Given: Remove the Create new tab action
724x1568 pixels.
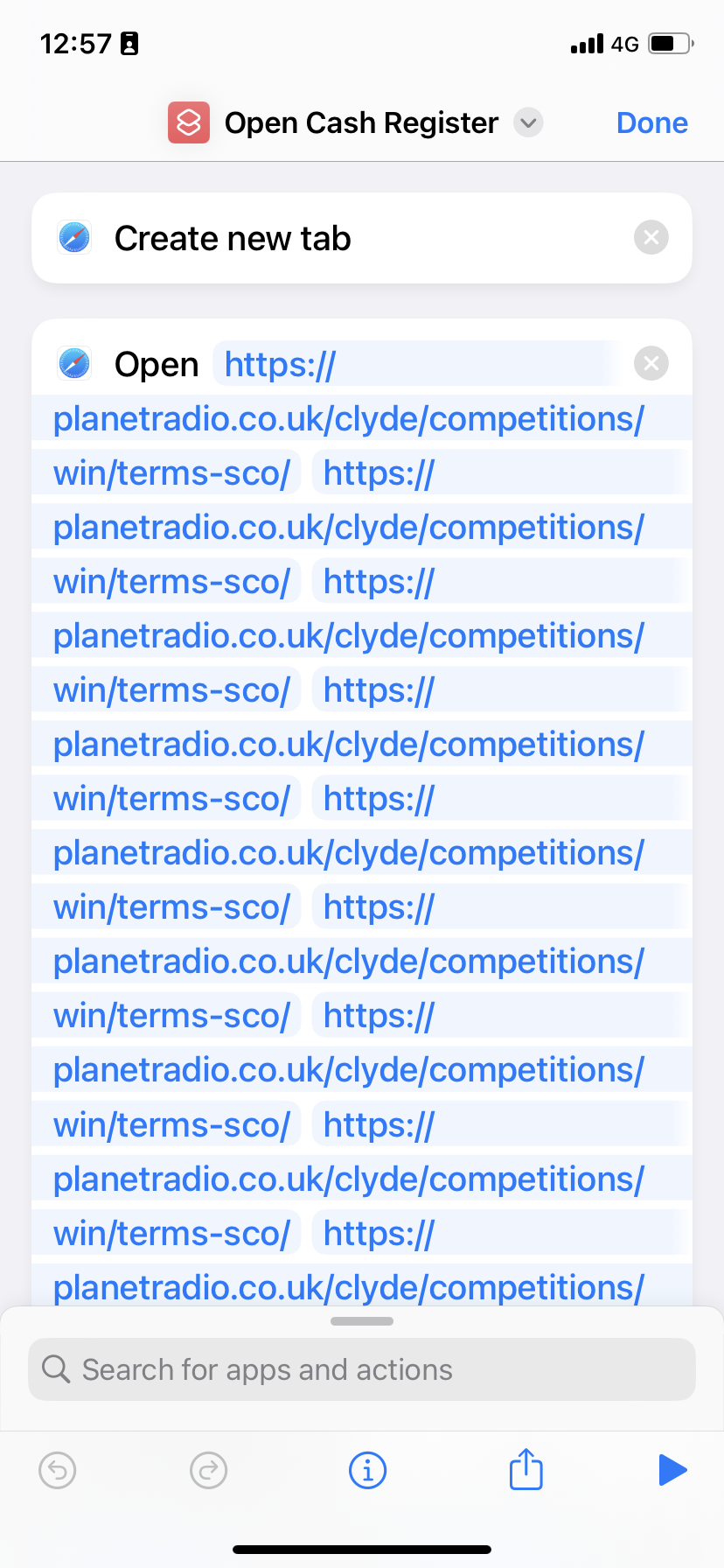Looking at the screenshot, I should (651, 237).
